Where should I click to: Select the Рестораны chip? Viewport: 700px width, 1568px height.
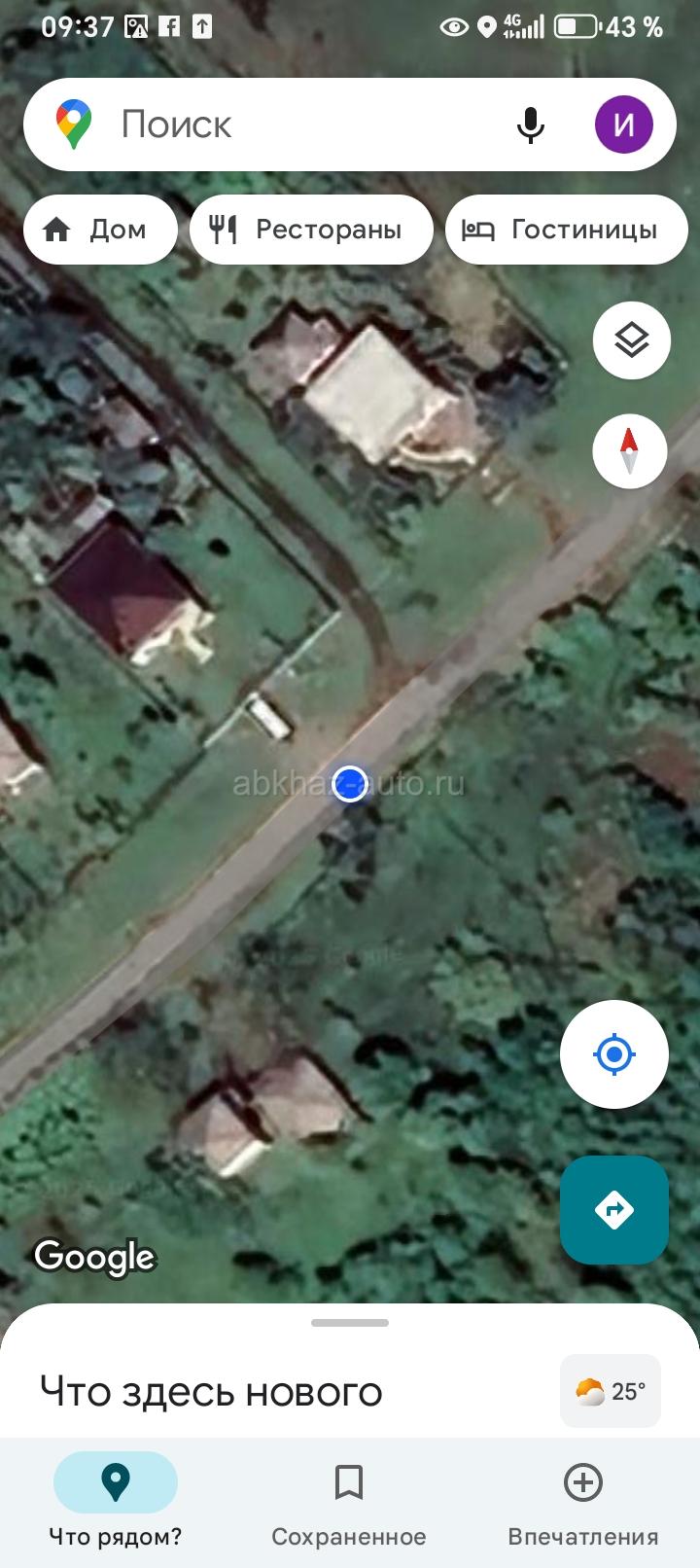(x=311, y=230)
